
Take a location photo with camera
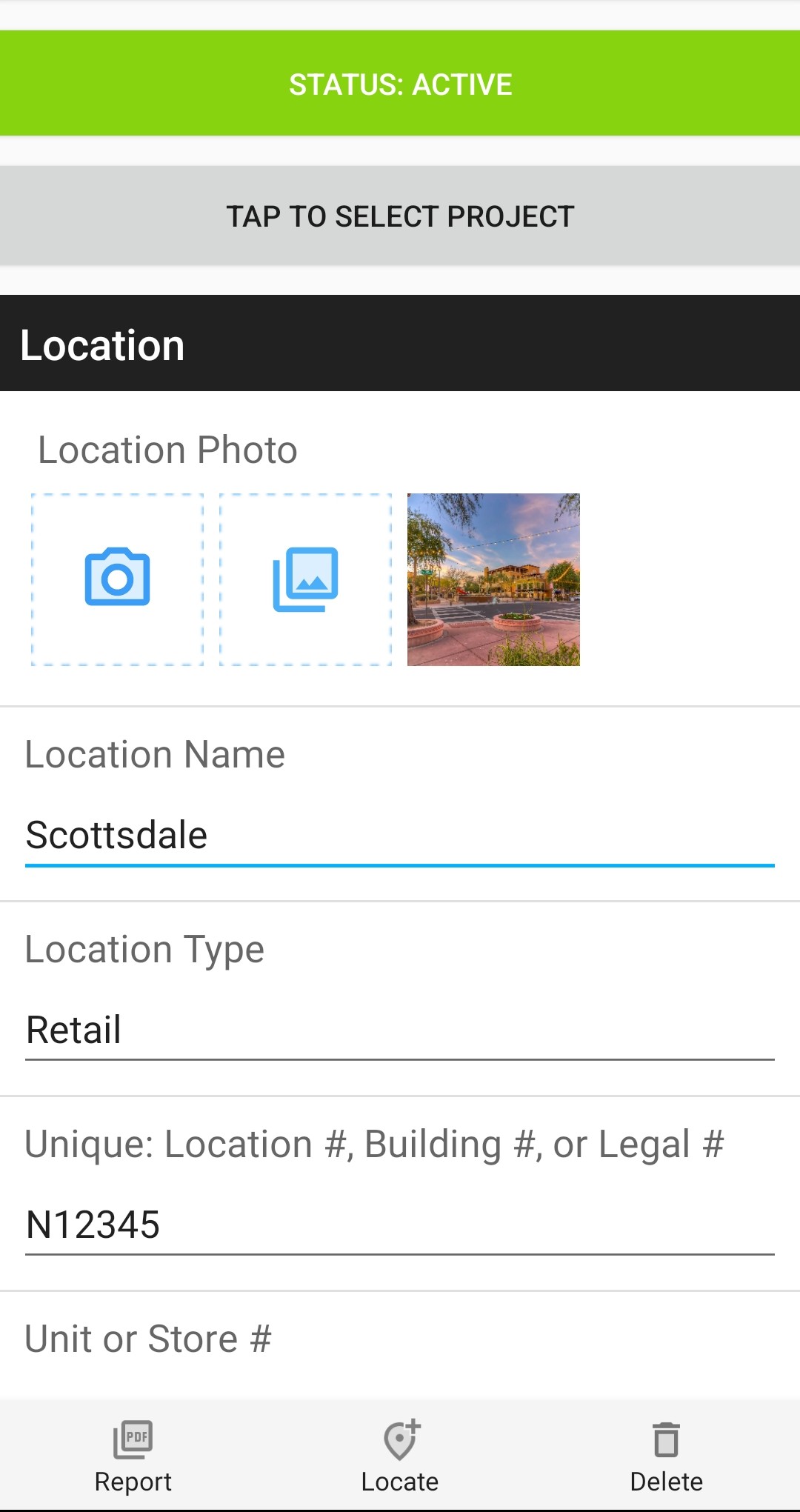tap(117, 579)
